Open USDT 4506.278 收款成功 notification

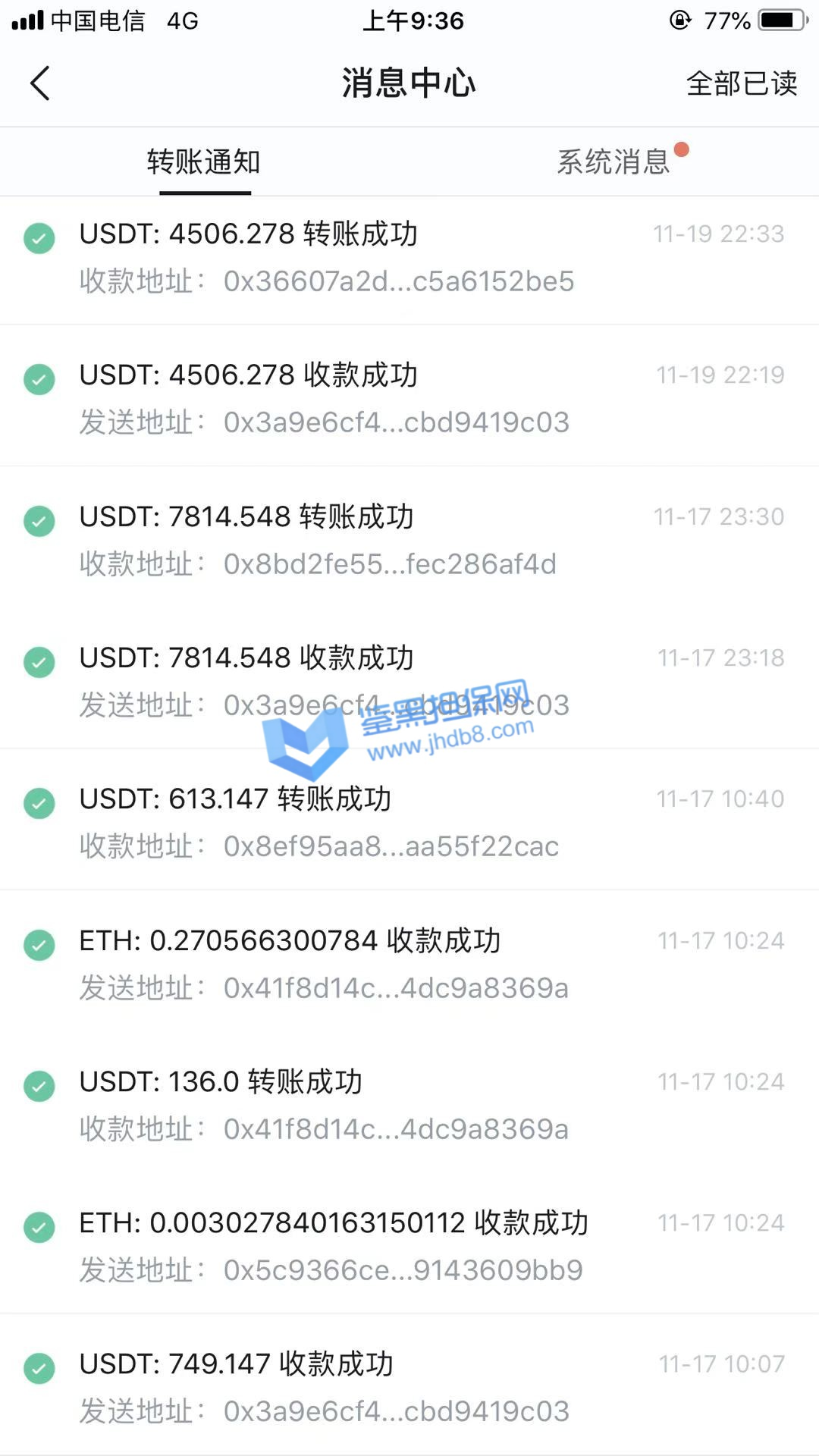click(x=409, y=399)
